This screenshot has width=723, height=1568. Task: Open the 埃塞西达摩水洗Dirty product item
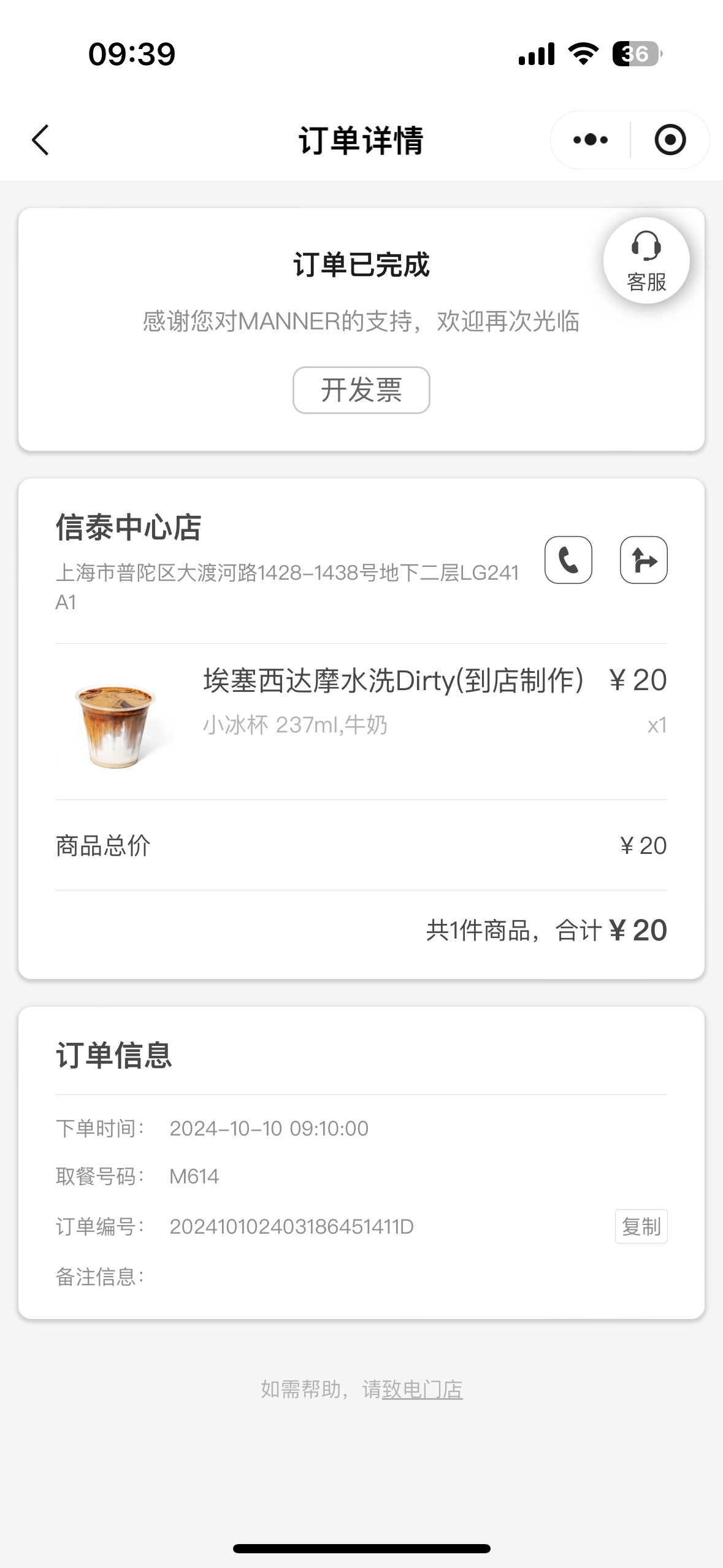click(x=361, y=721)
